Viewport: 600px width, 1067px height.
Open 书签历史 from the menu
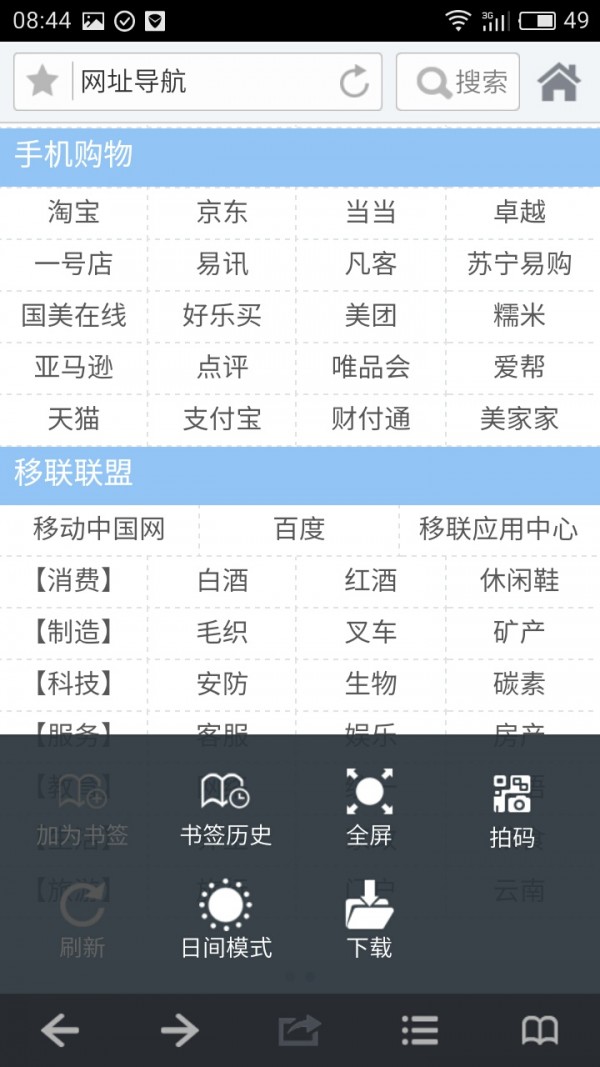point(225,808)
